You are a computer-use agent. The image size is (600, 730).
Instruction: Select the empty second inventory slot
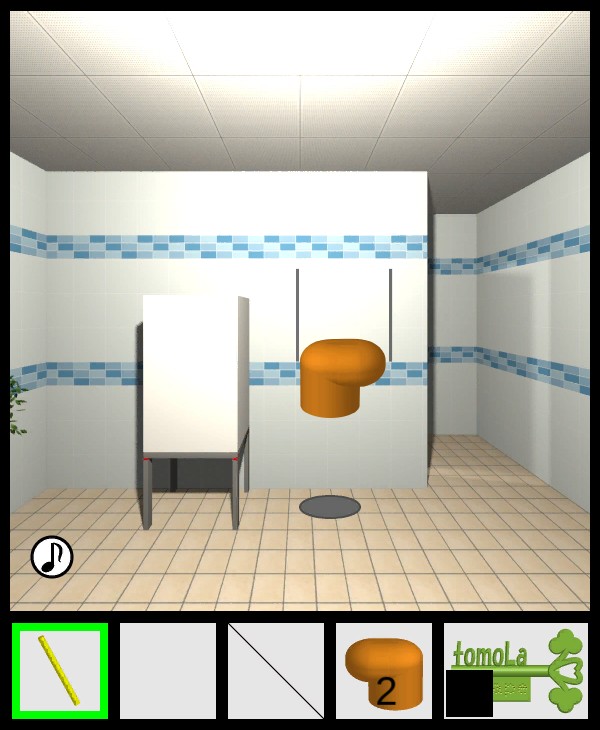(x=168, y=670)
